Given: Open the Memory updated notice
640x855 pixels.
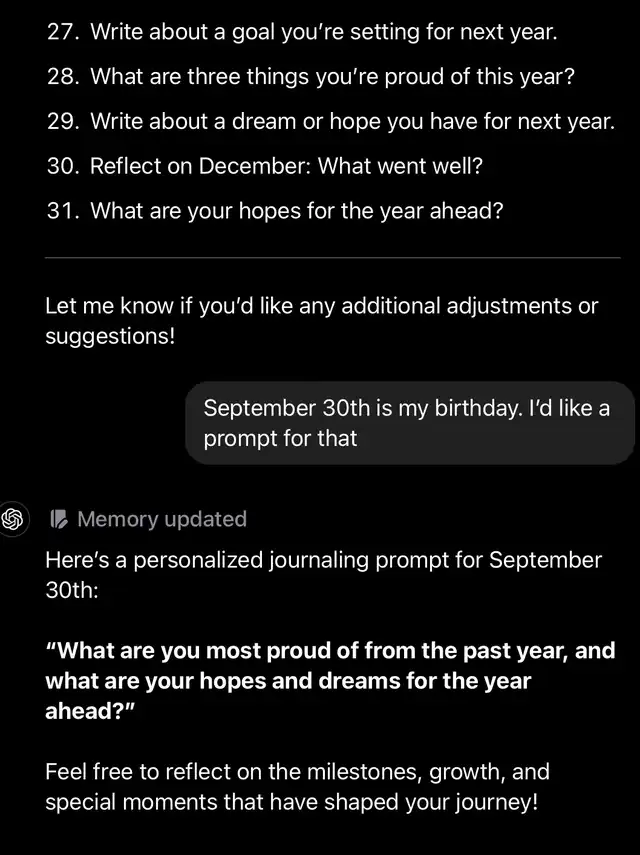Looking at the screenshot, I should (150, 519).
